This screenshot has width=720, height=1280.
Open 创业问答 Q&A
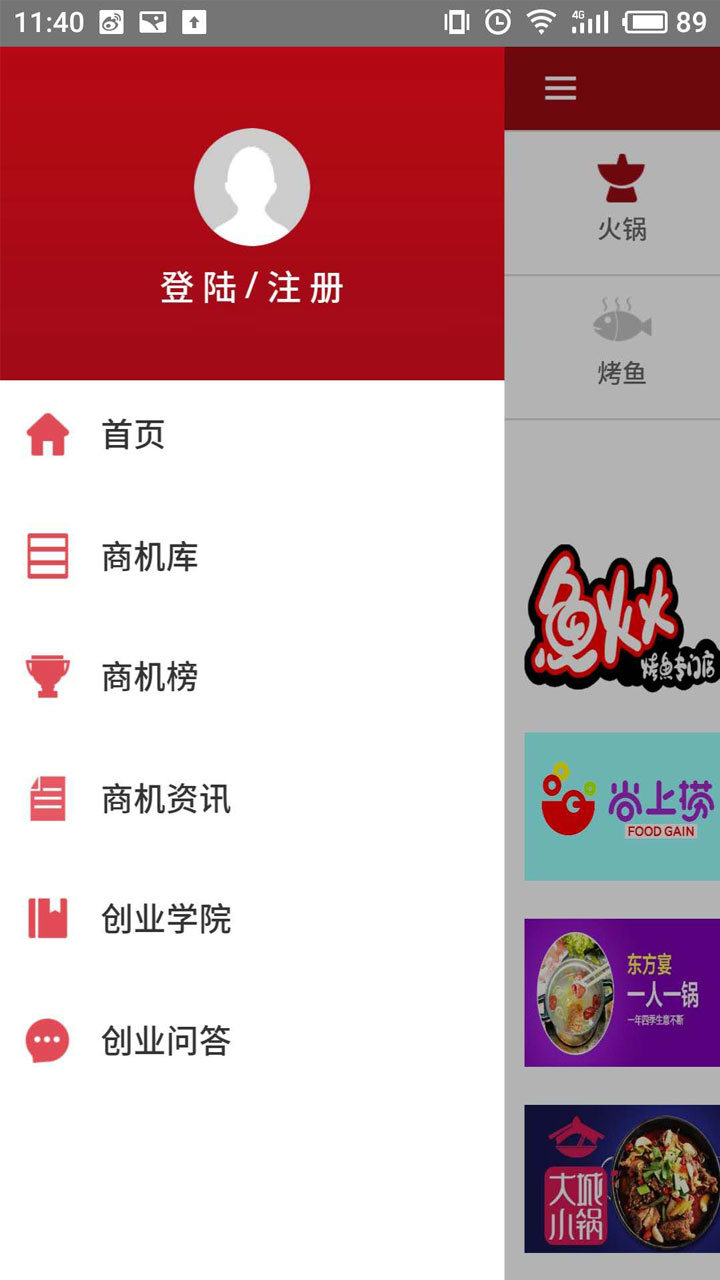coord(252,1041)
